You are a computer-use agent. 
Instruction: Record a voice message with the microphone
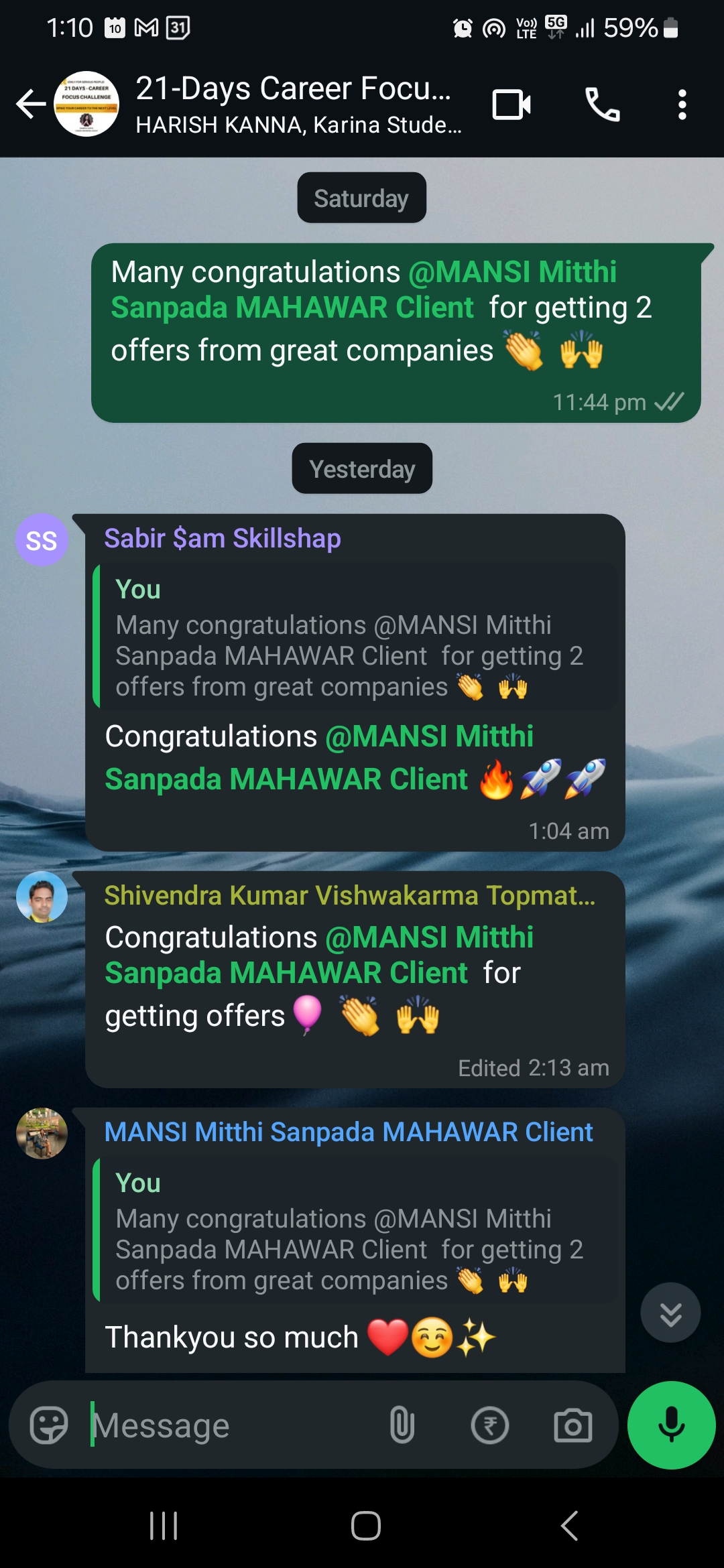[x=671, y=1425]
